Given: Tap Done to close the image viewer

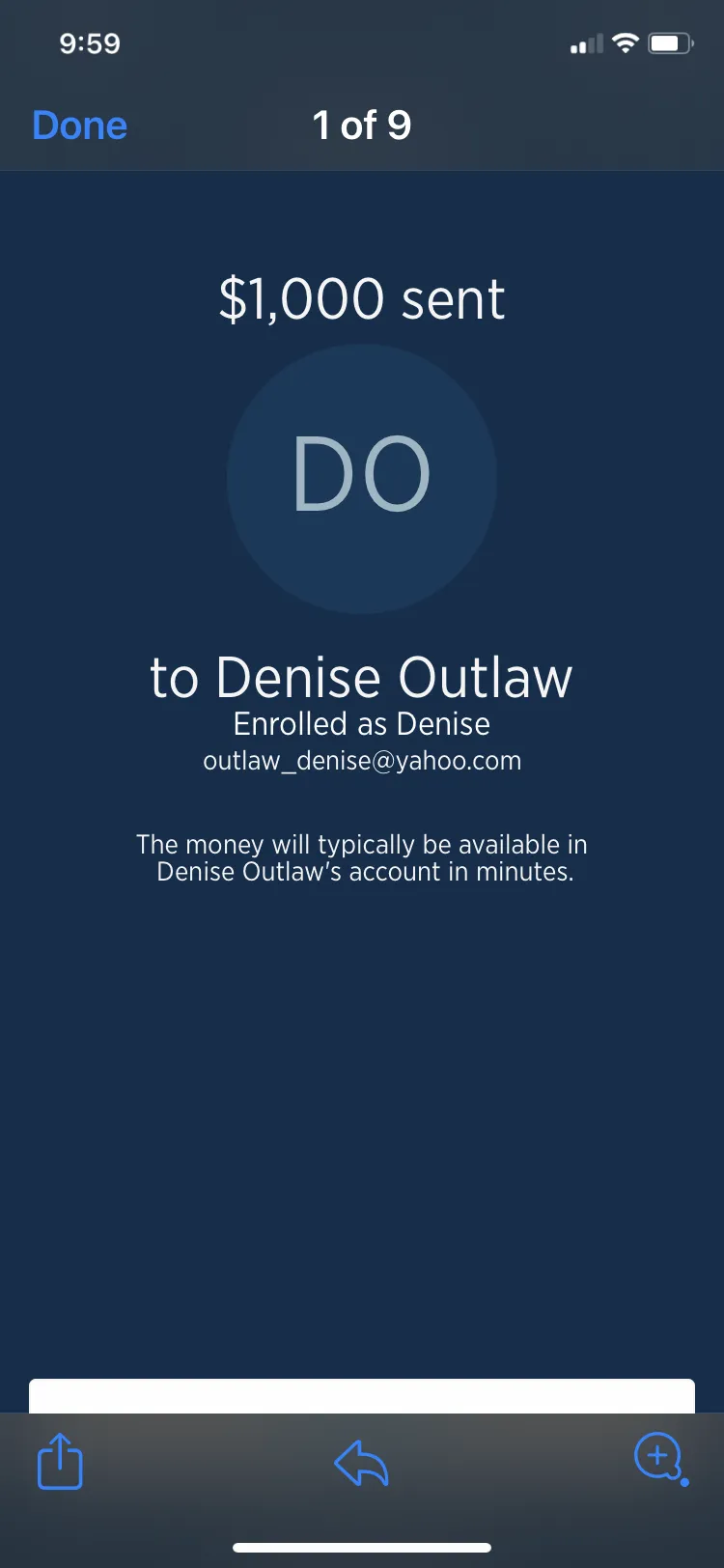Looking at the screenshot, I should [x=79, y=126].
